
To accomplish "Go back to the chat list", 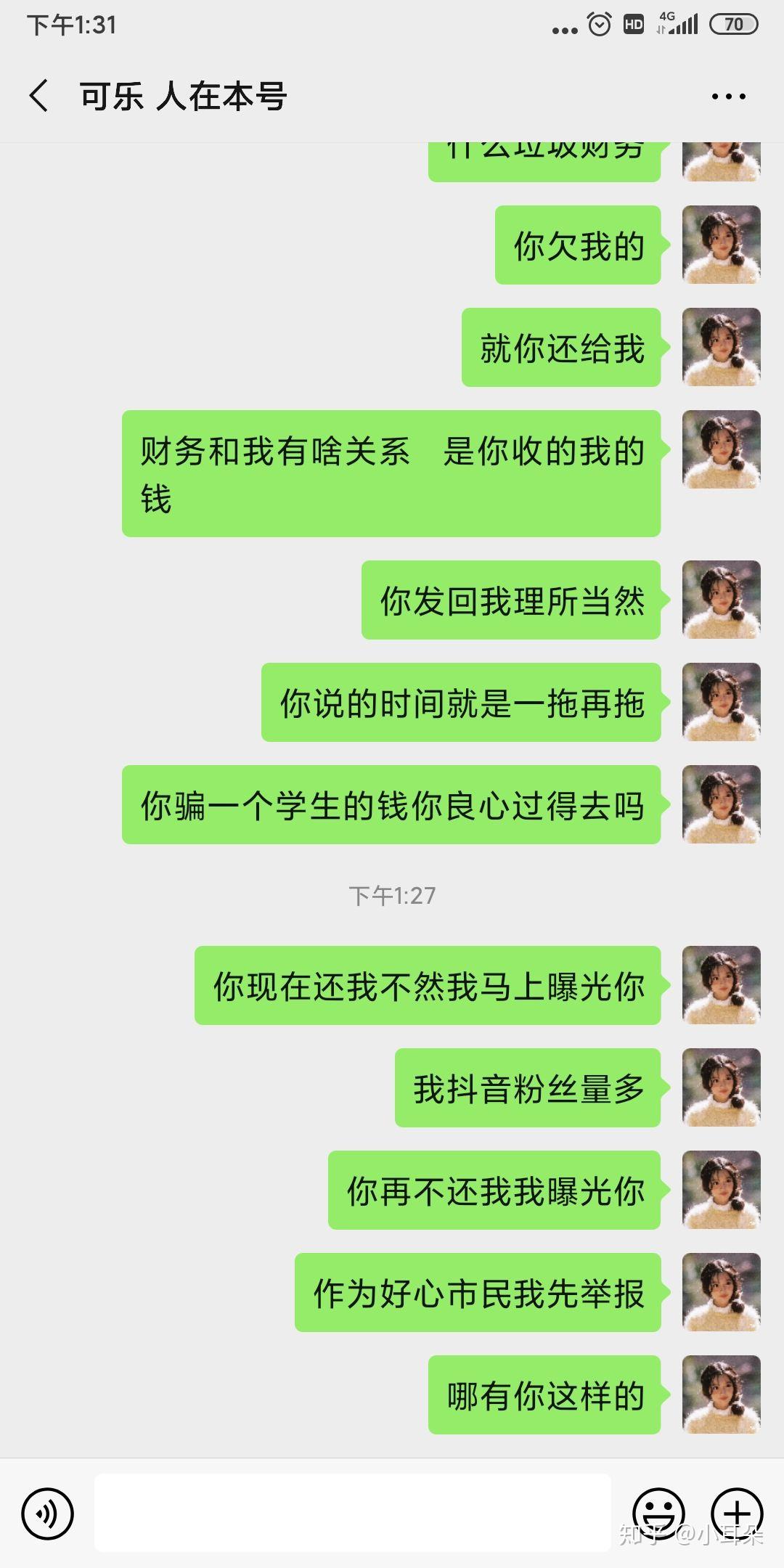I will click(x=39, y=96).
